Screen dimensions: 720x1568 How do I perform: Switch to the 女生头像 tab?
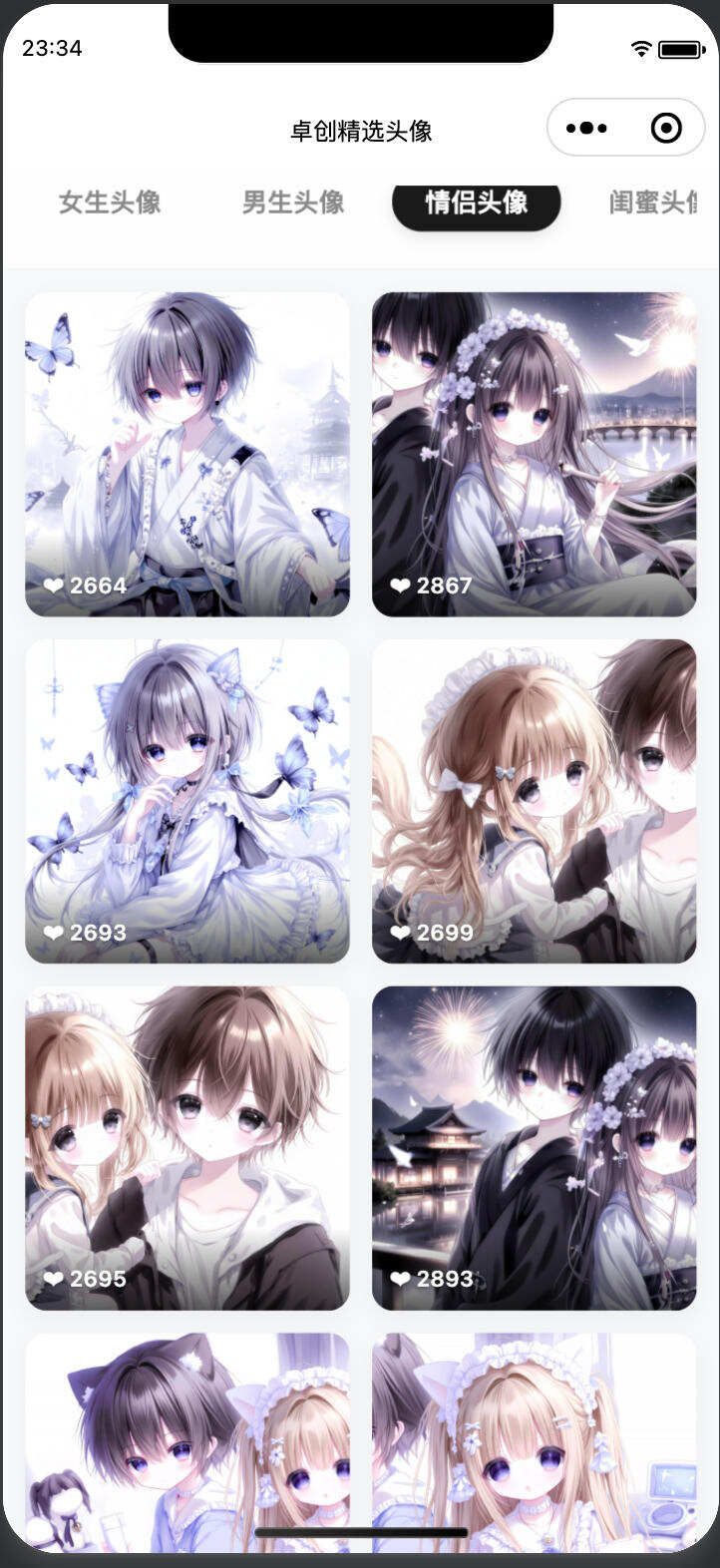[110, 202]
